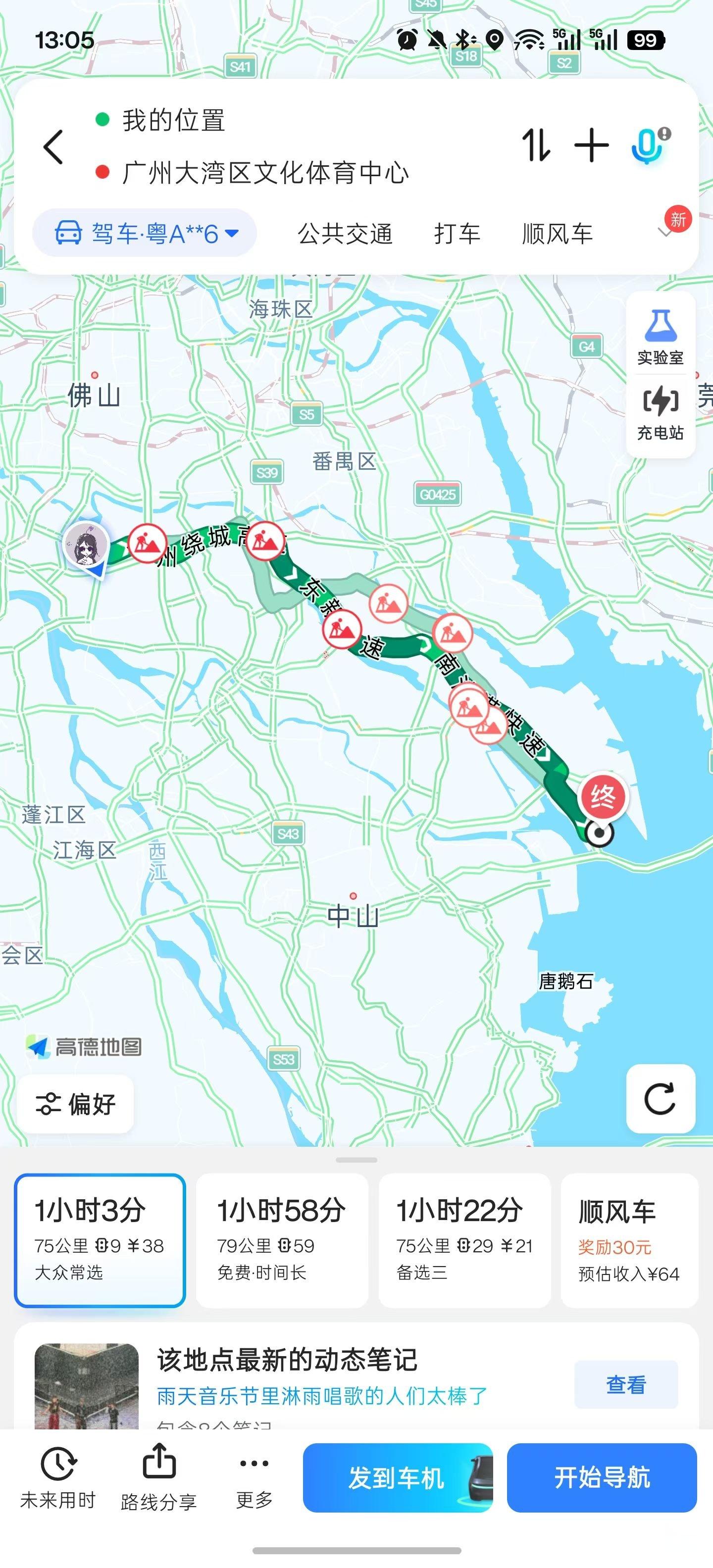
Task: Open the 实验室 lab feature
Action: pos(661,337)
